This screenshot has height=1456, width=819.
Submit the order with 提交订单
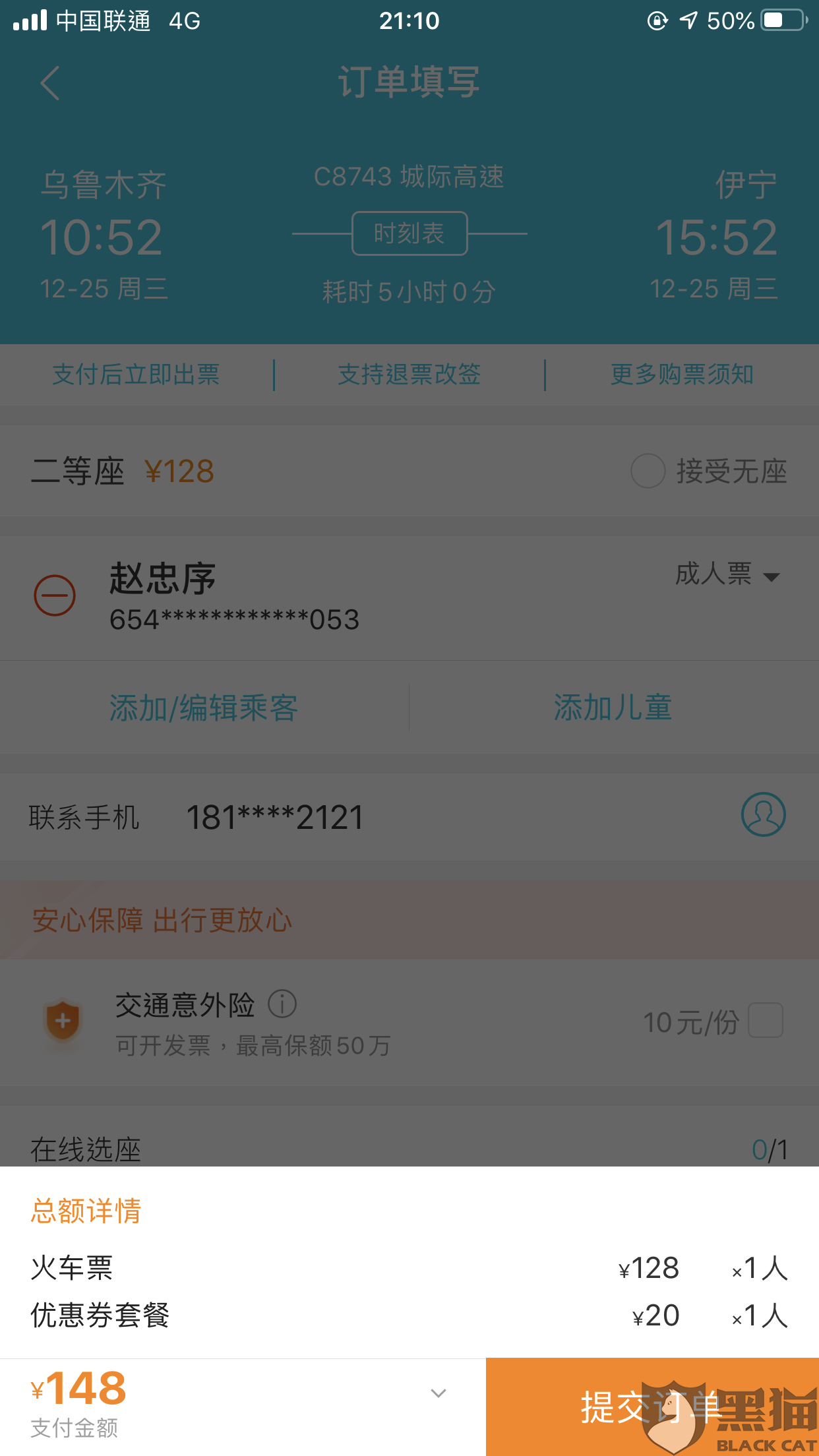click(x=652, y=1407)
